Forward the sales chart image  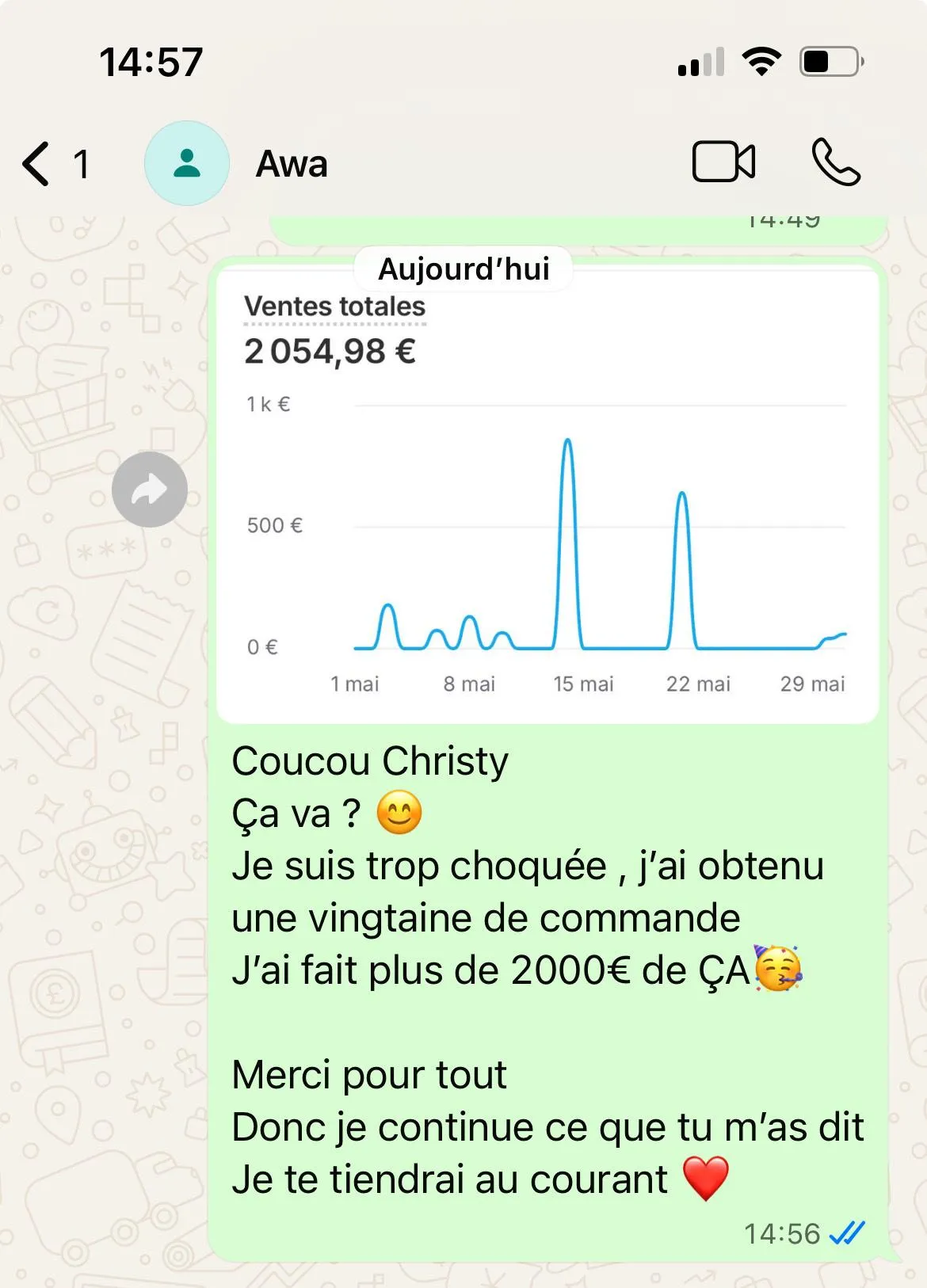click(x=150, y=490)
